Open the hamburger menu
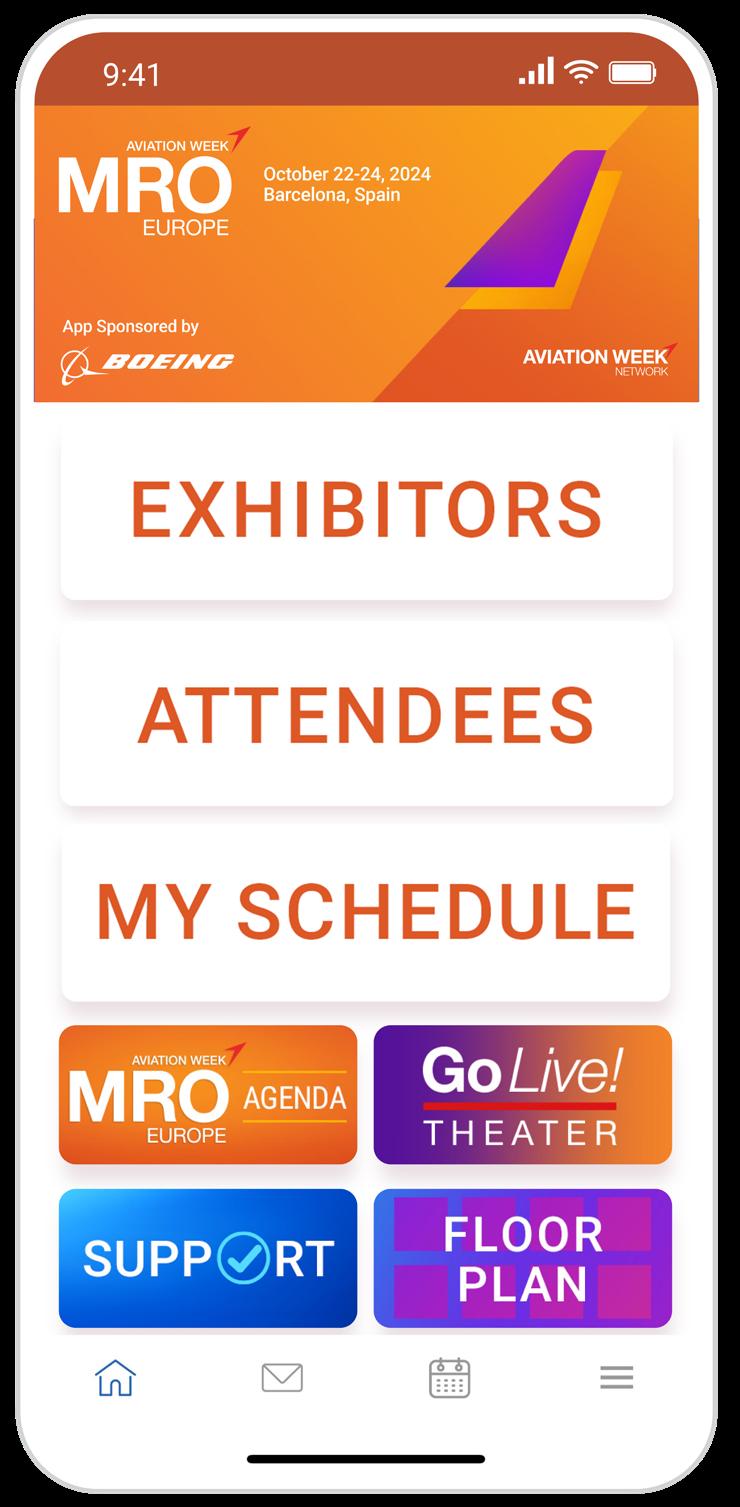Screen dimensions: 740x1507 [617, 1378]
